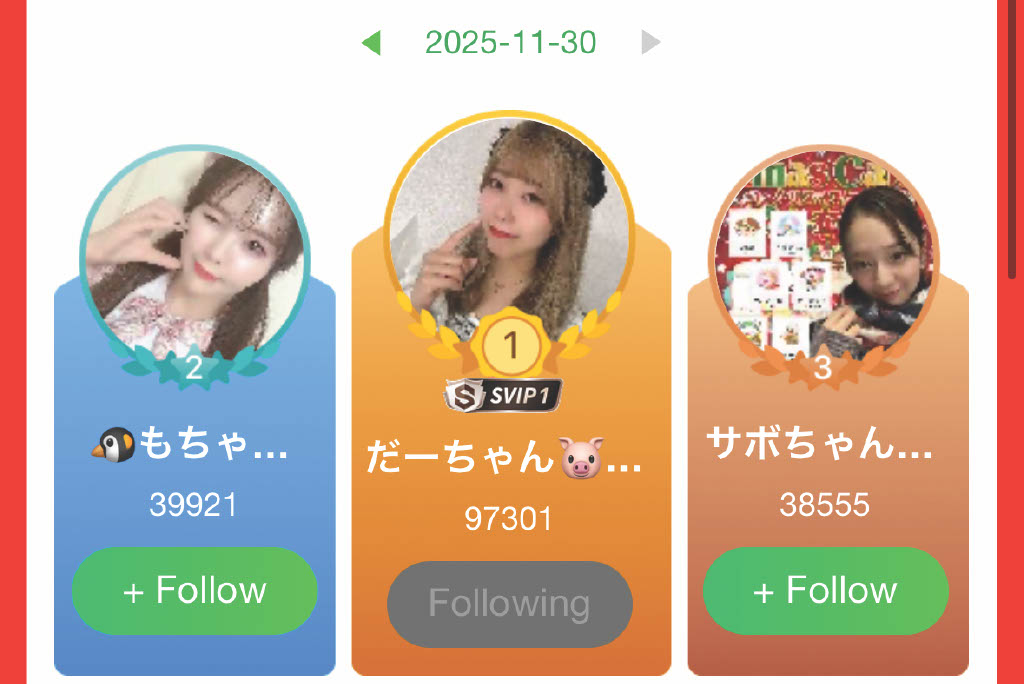
Task: Unfollow だーちゃん via the Following button
Action: tap(510, 604)
